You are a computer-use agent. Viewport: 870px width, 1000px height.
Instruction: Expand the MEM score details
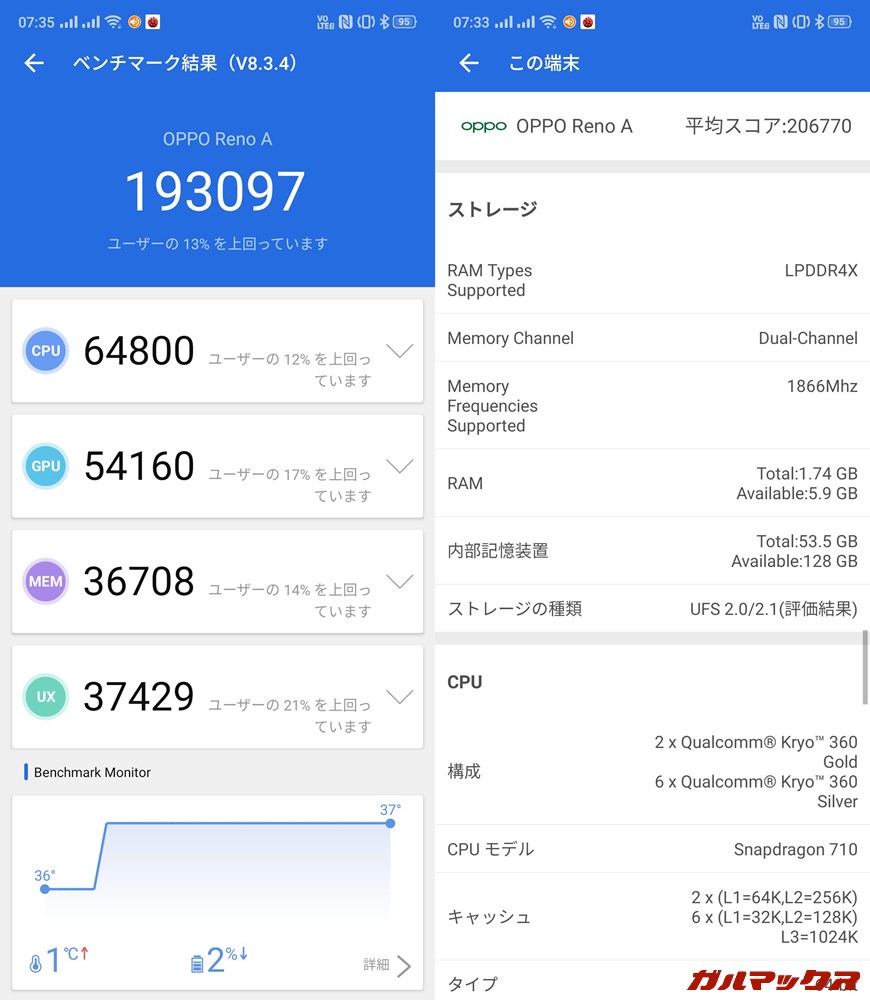[x=399, y=581]
